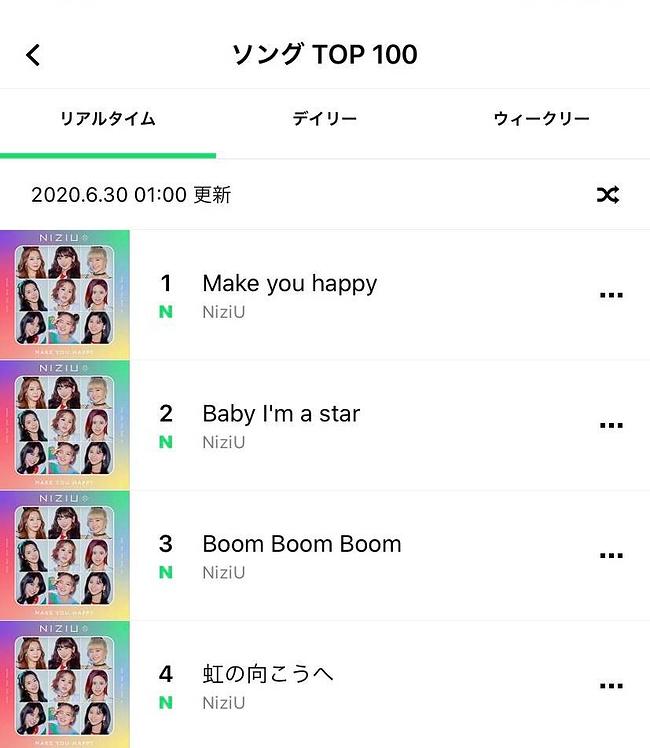Viewport: 650px width, 748px height.
Task: Play the song Boom Boom Boom
Action: pyautogui.click(x=301, y=544)
